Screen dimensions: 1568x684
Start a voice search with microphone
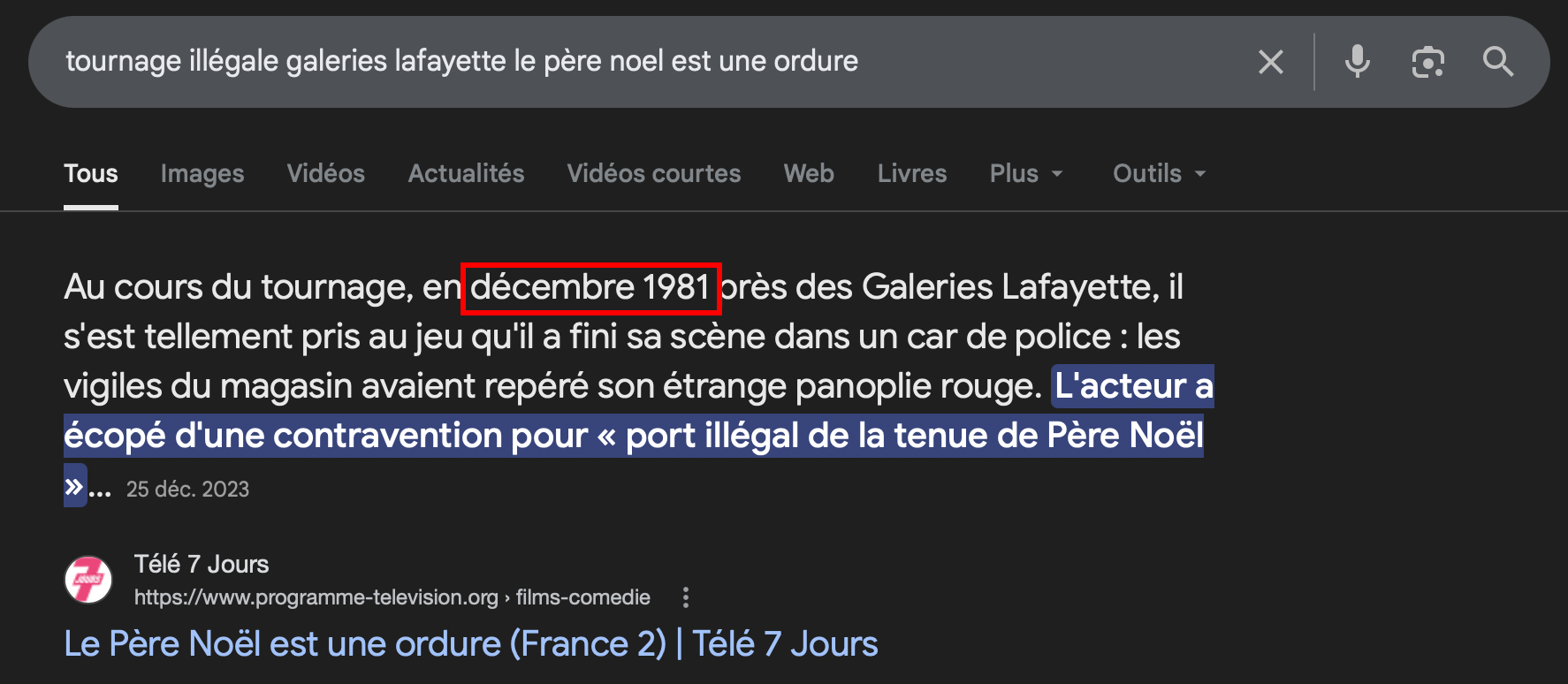tap(1357, 62)
